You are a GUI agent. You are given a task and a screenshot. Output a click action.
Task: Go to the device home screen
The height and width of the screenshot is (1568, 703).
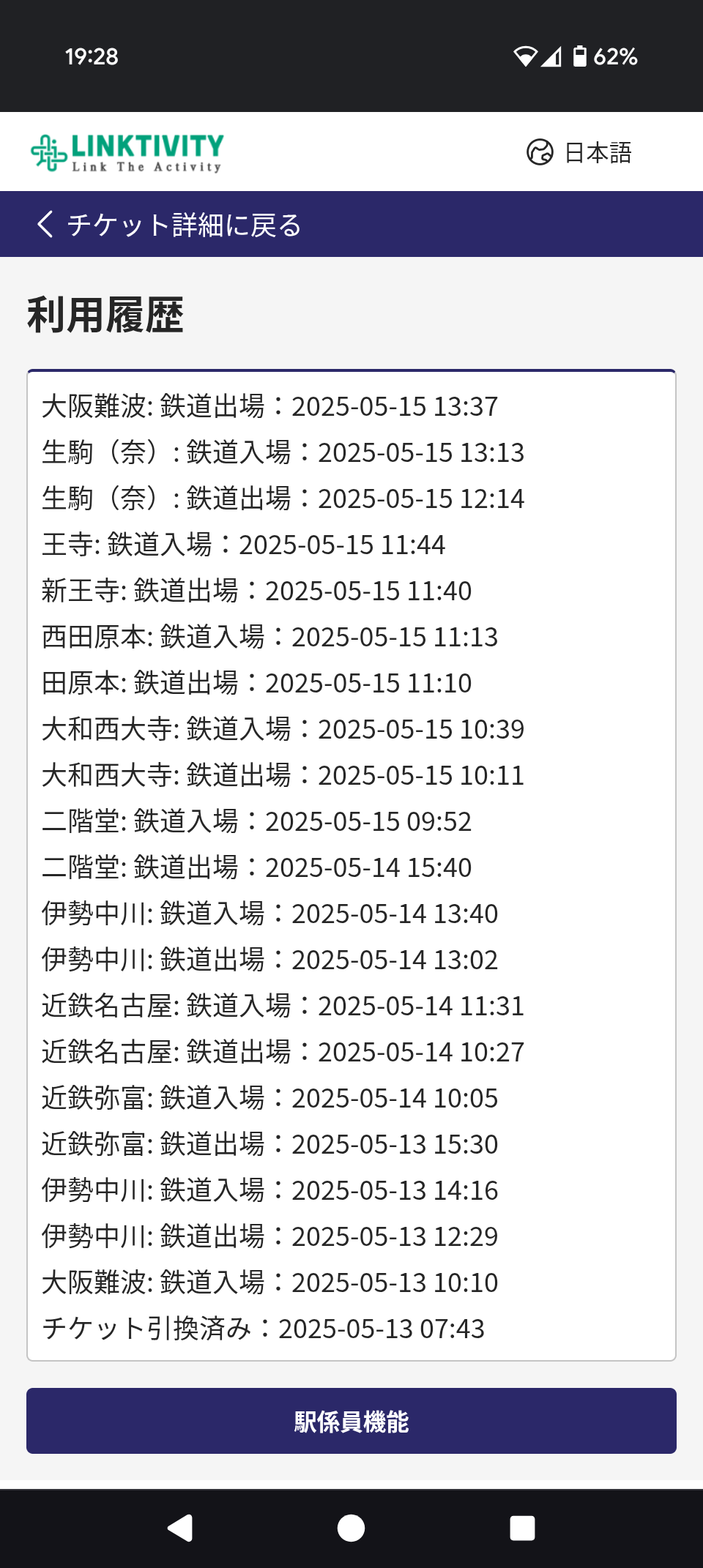click(x=351, y=1528)
